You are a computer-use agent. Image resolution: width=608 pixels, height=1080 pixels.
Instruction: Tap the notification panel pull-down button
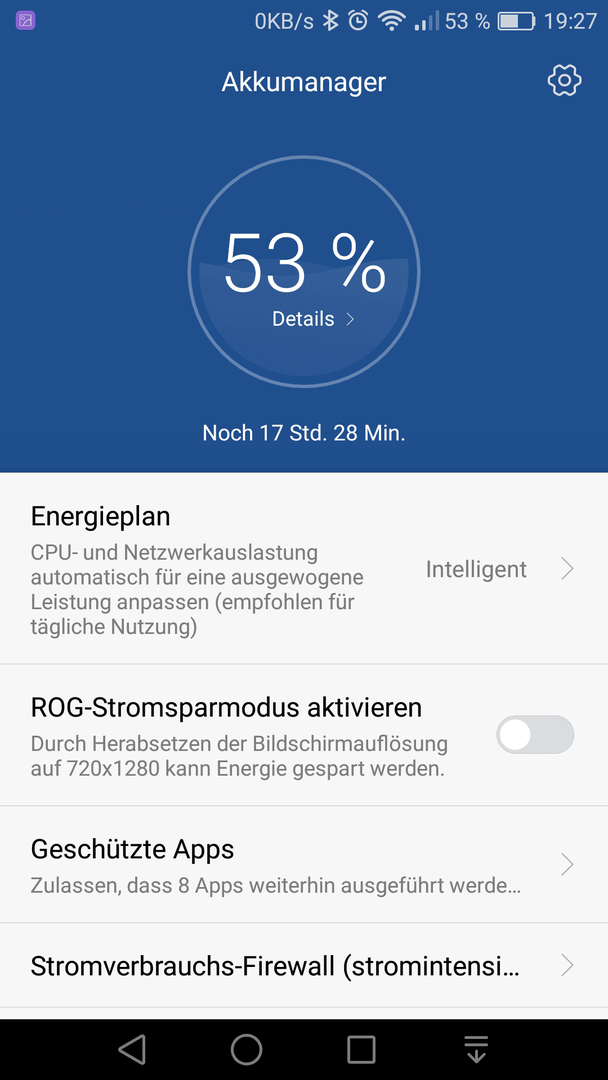coord(476,1050)
